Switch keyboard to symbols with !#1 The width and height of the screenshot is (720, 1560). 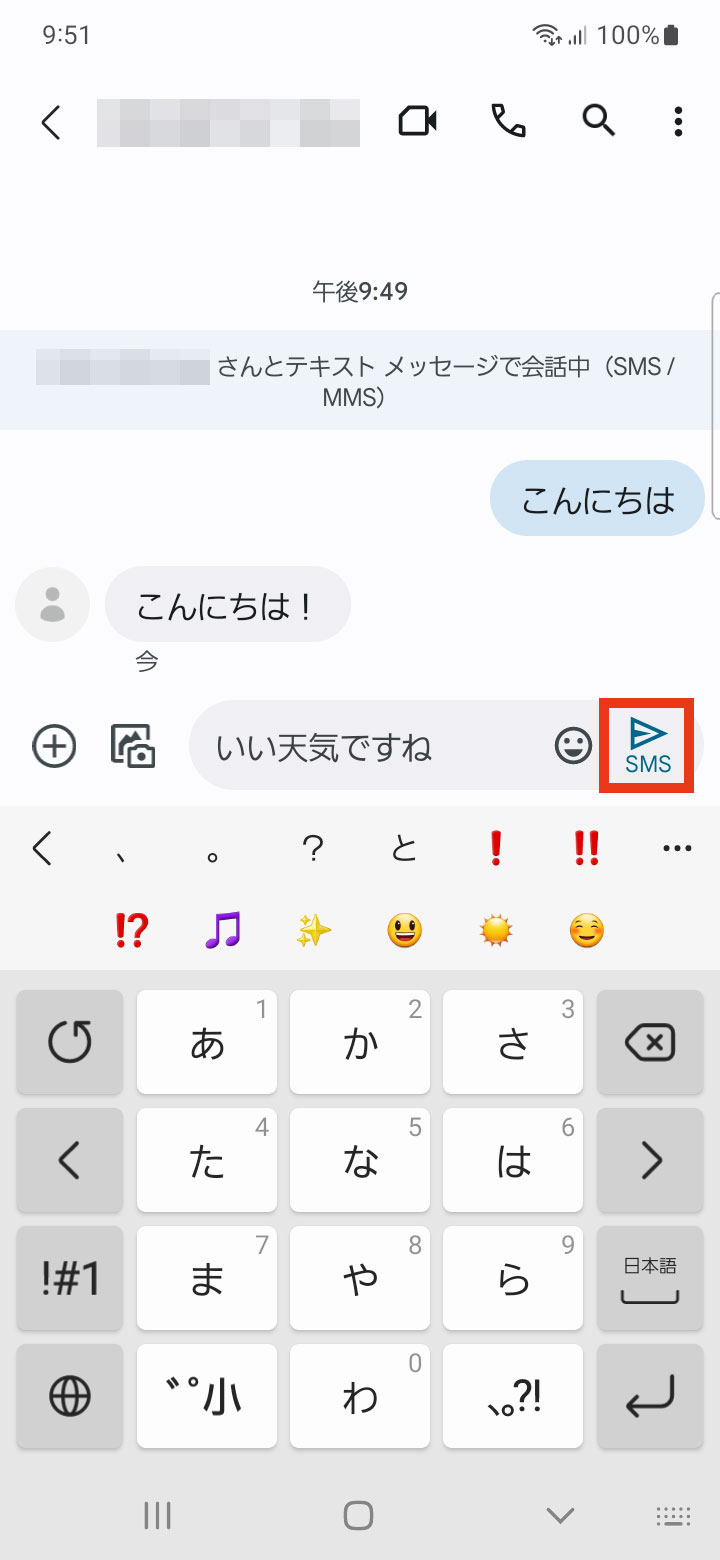click(70, 1278)
